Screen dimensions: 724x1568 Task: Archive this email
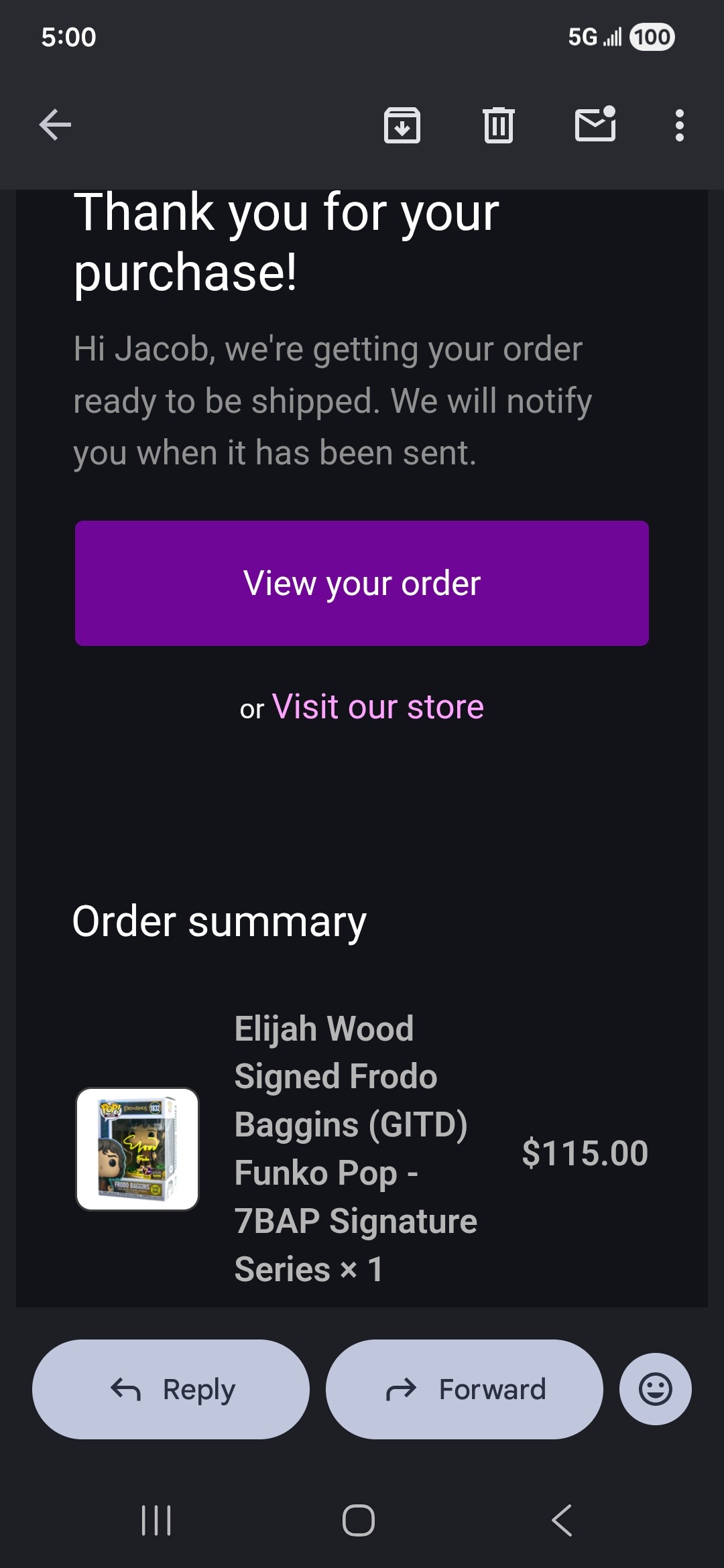tap(402, 125)
